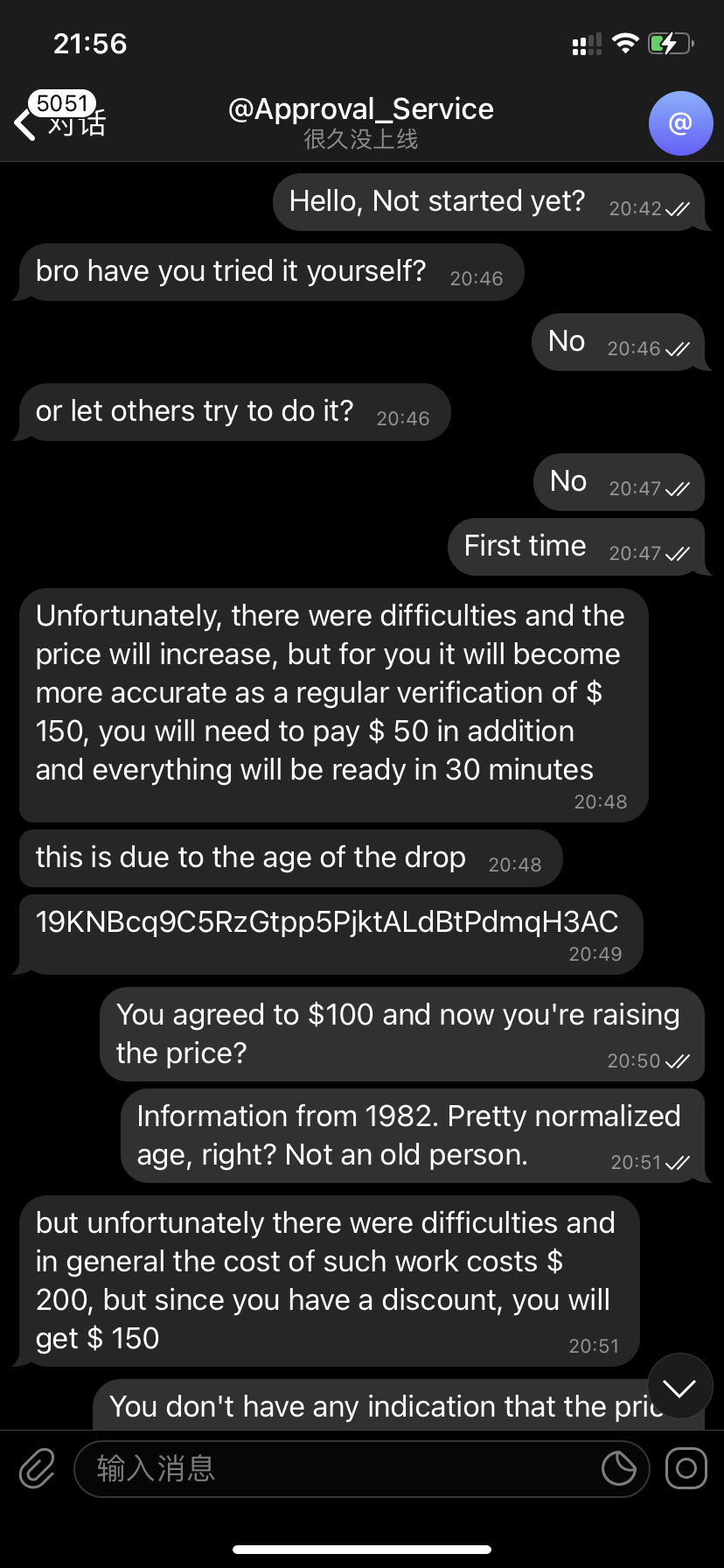Screen dimensions: 724x1568
Task: Open @Approval_Service chat info from the title
Action: [x=361, y=122]
